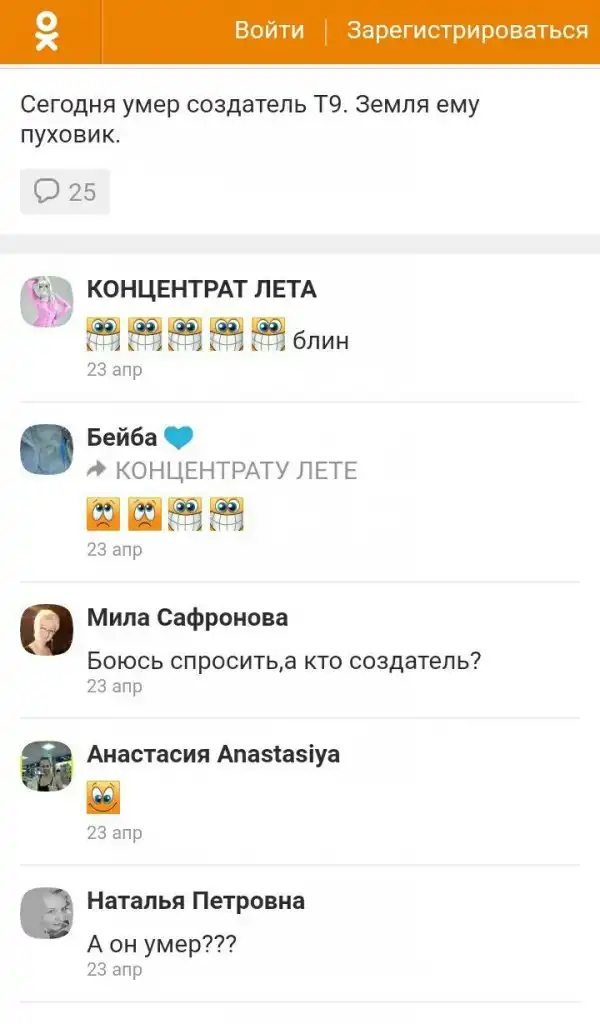View Наталья Петровна's avatar
Viewport: 600px width, 1024px height.
[x=47, y=912]
